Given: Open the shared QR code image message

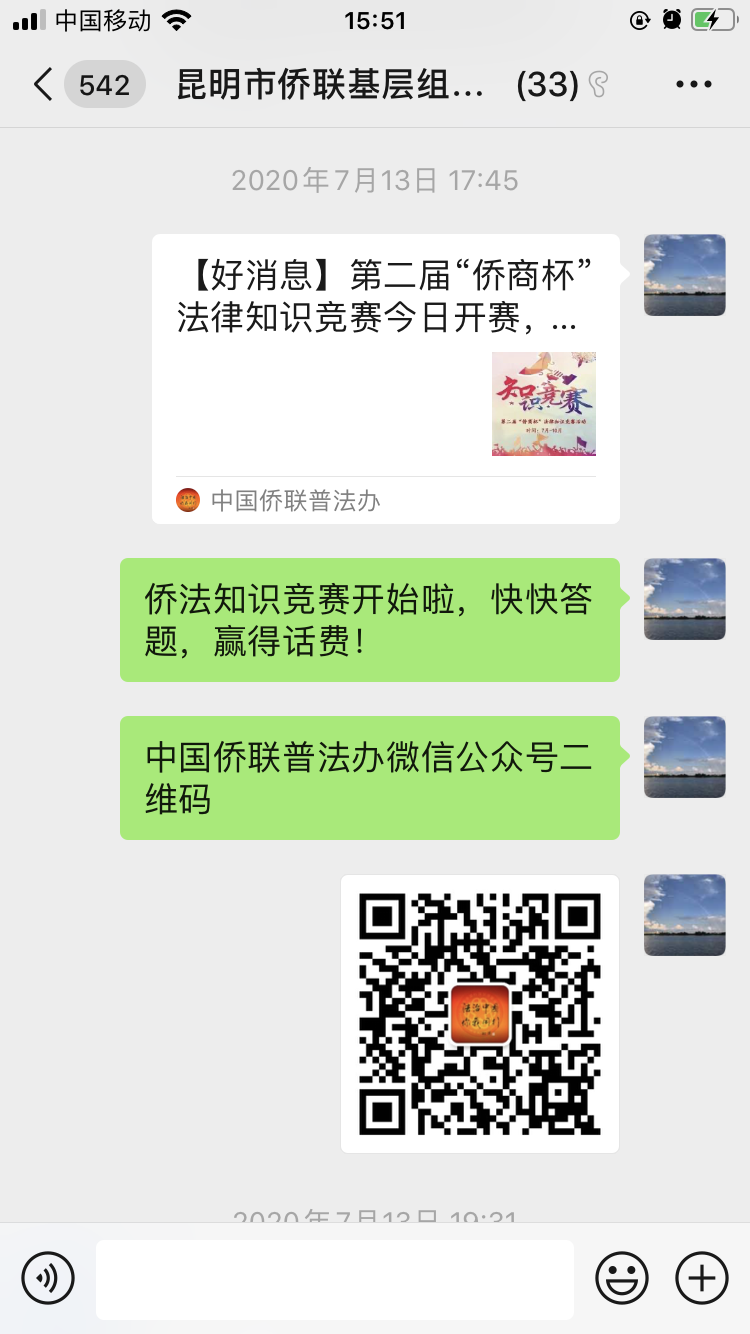Looking at the screenshot, I should [480, 1014].
